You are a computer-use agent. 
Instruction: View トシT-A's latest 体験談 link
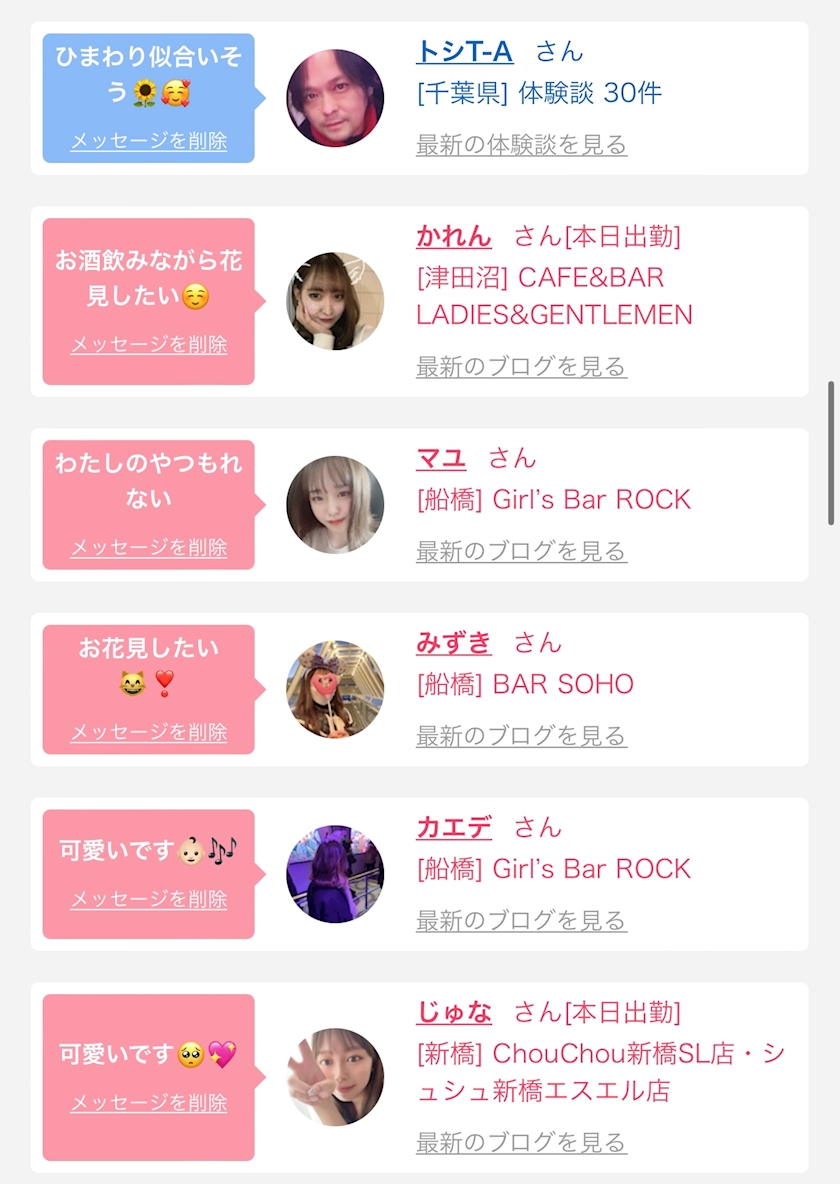(x=521, y=144)
